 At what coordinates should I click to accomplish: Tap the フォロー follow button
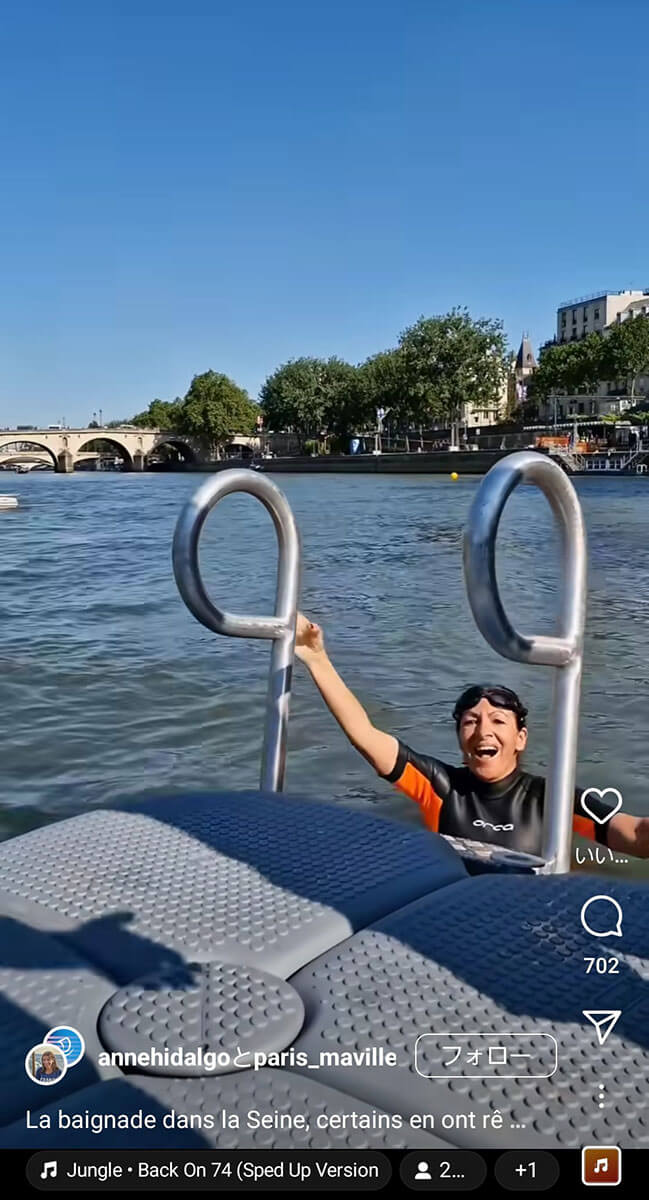point(485,1056)
